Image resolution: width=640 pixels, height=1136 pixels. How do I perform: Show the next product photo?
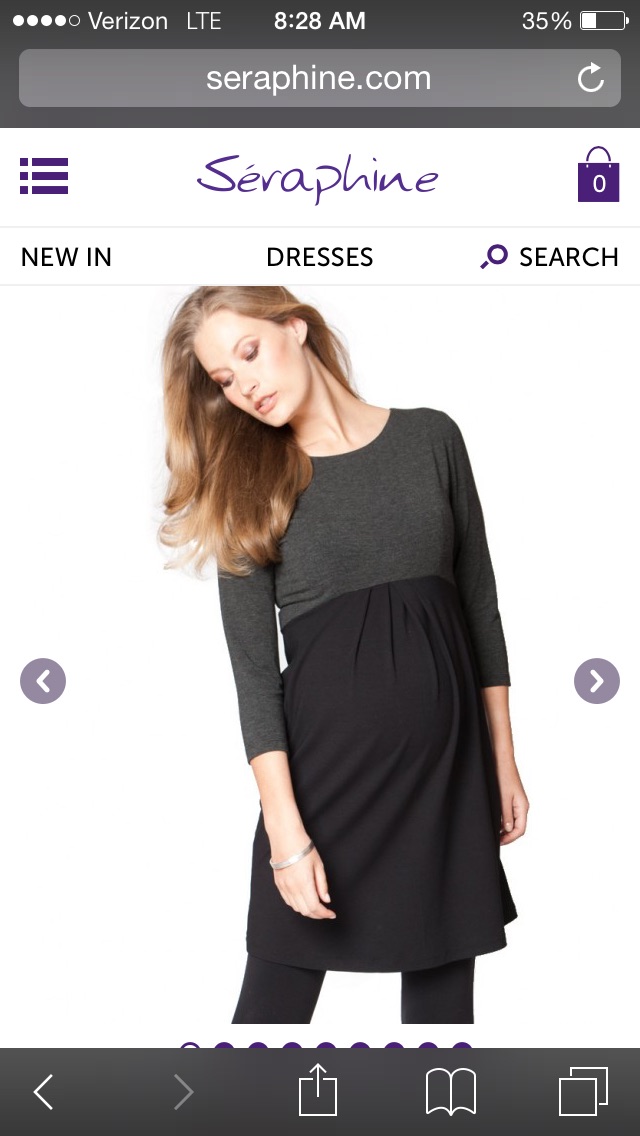[x=597, y=681]
